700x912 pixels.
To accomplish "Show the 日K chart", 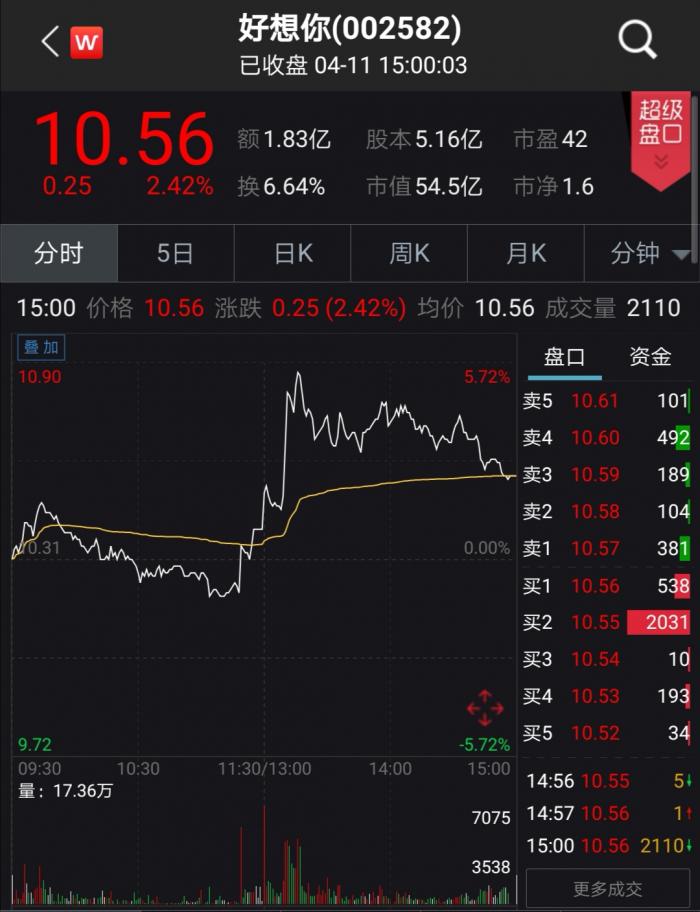I will 293,254.
